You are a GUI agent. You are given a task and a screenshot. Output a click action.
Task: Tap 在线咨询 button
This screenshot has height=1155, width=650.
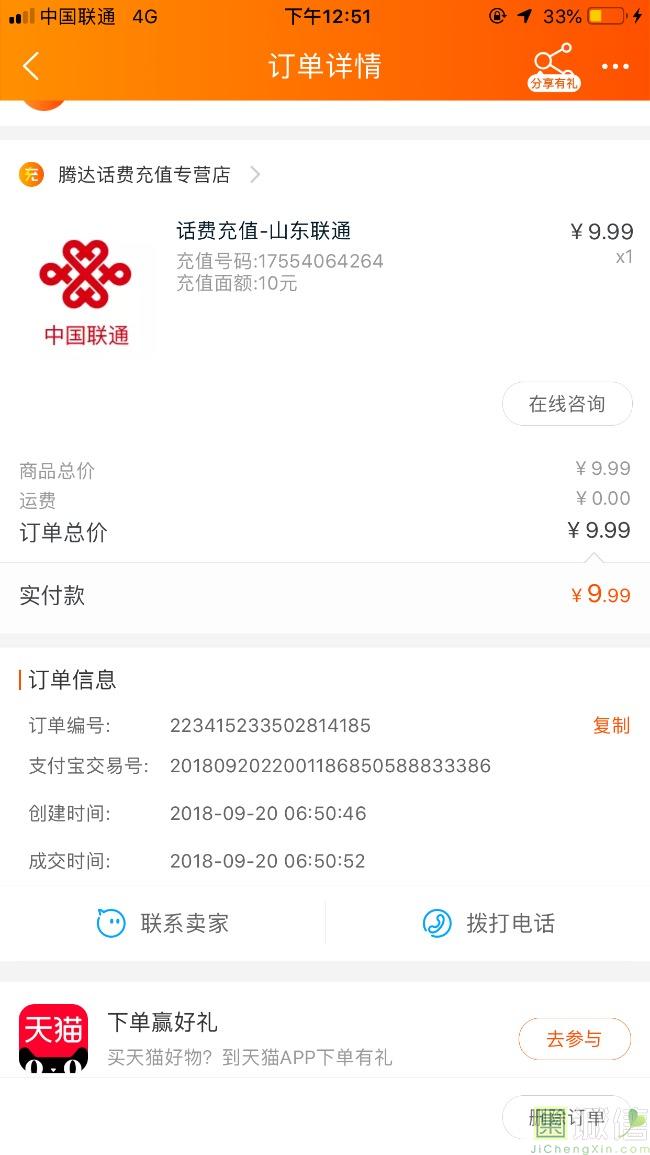[x=567, y=404]
